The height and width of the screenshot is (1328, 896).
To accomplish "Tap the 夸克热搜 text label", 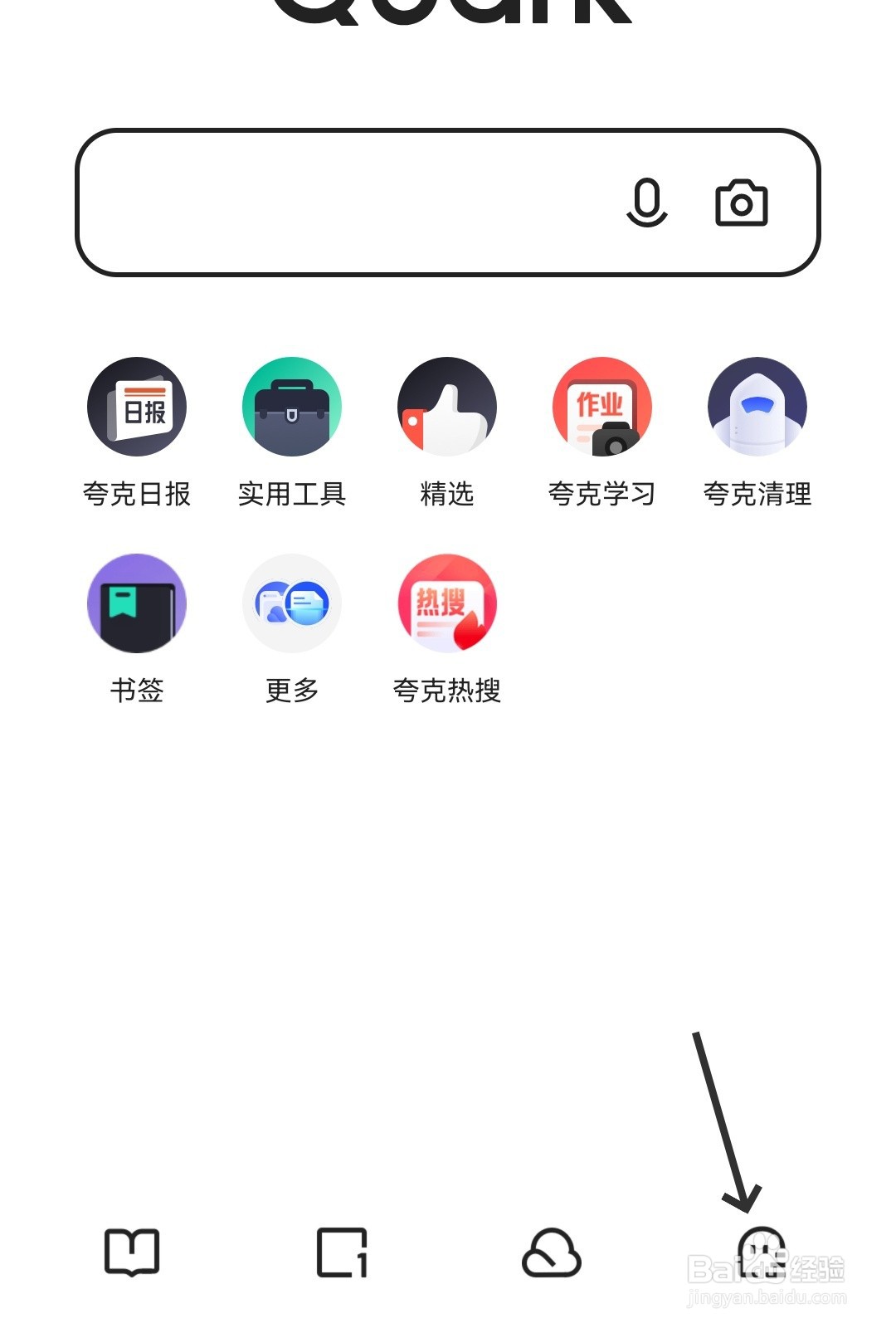I will 447,689.
